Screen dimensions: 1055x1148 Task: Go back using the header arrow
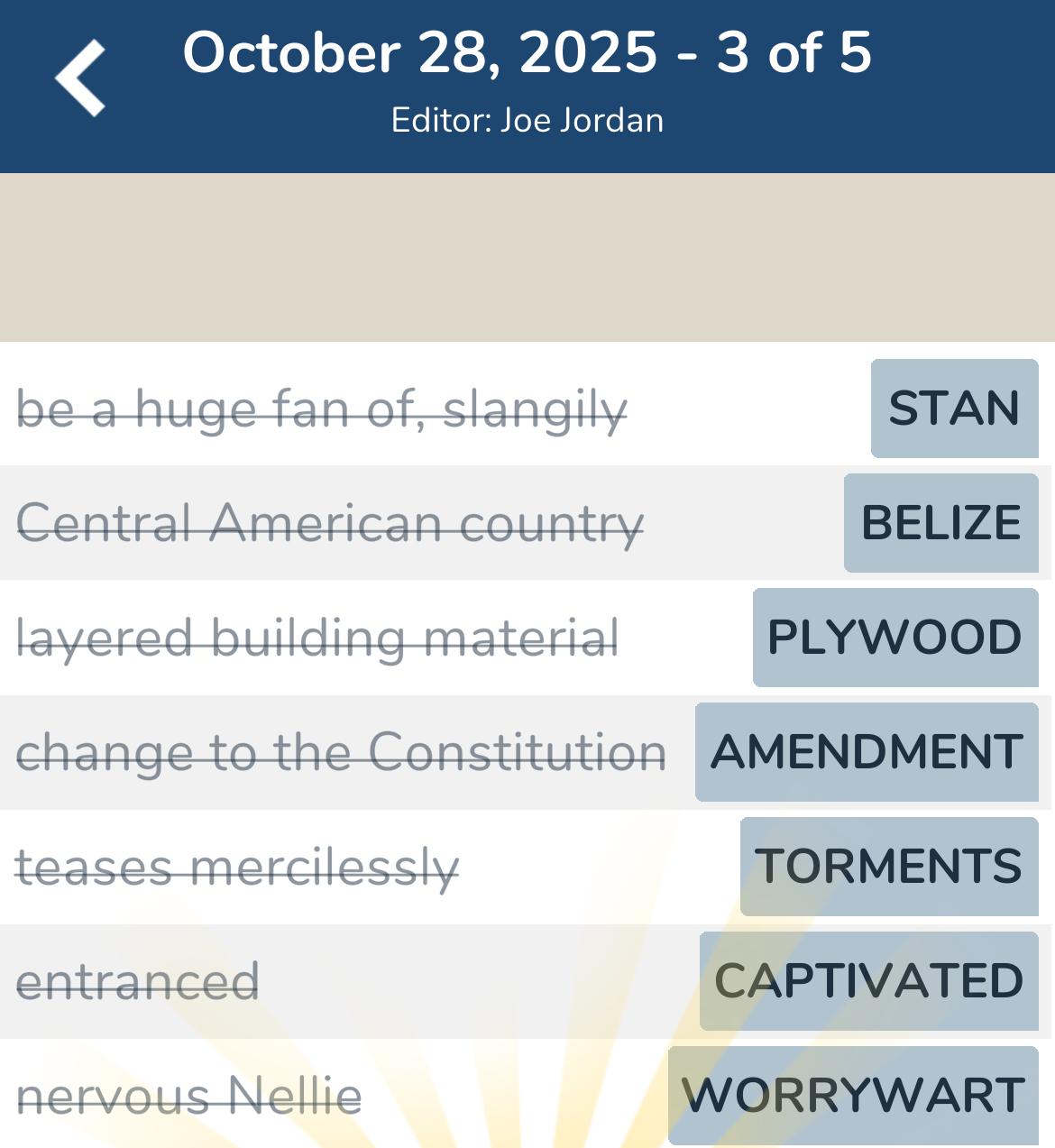click(x=80, y=78)
